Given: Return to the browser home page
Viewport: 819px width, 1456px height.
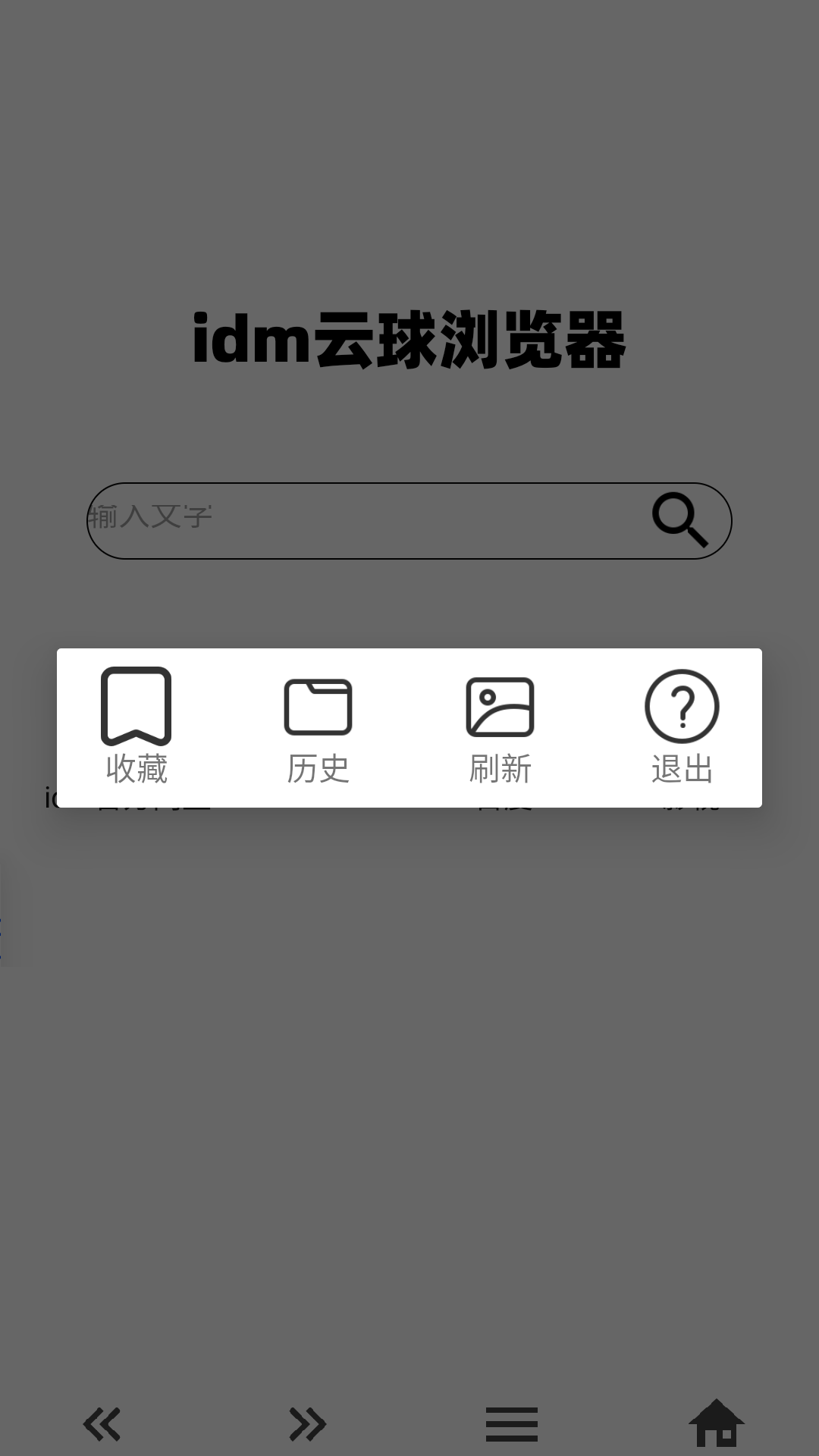Looking at the screenshot, I should point(717,1423).
